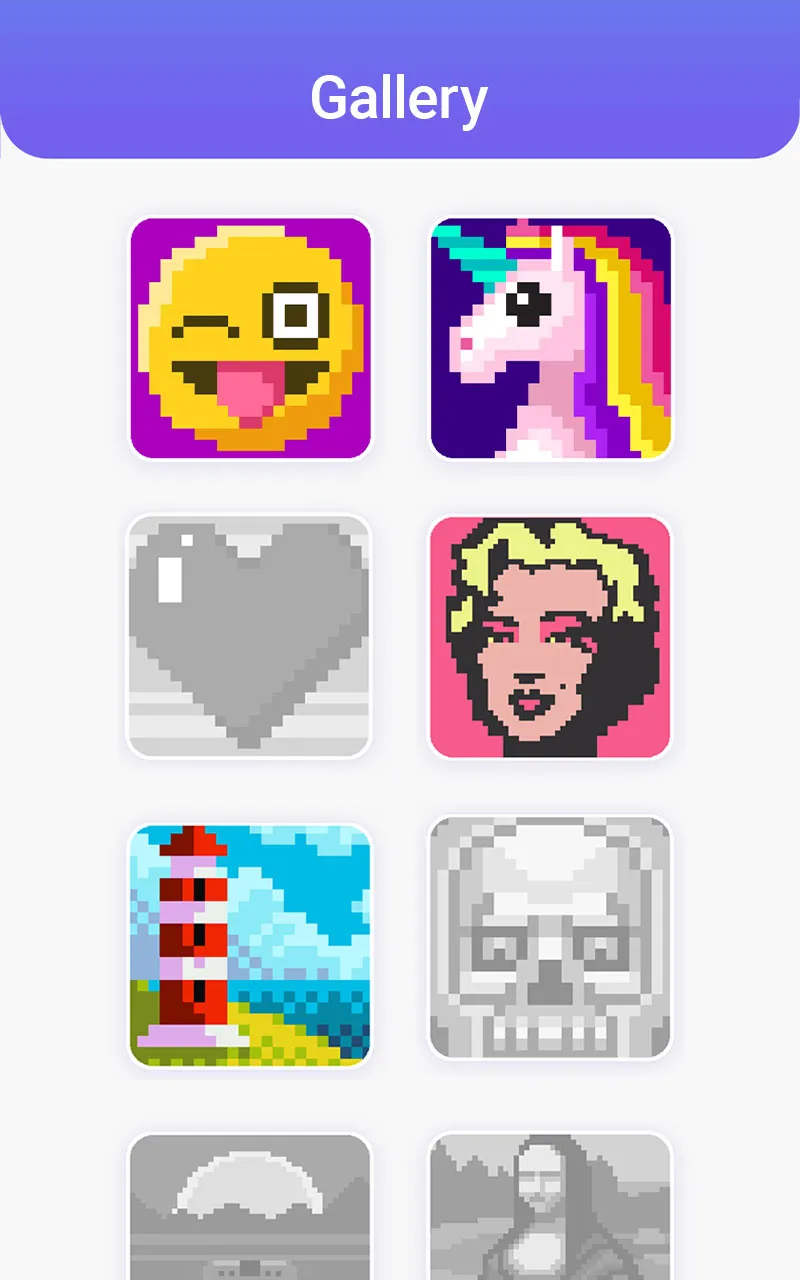
Task: Select the gray skull pixel art
Action: coord(550,938)
